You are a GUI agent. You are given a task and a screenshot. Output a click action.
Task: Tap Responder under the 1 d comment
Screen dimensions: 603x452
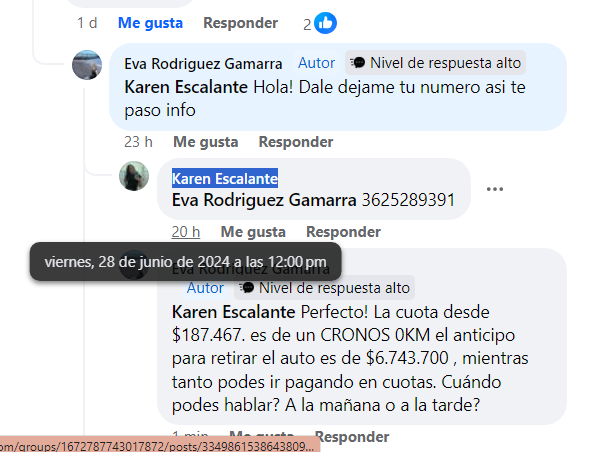click(240, 22)
